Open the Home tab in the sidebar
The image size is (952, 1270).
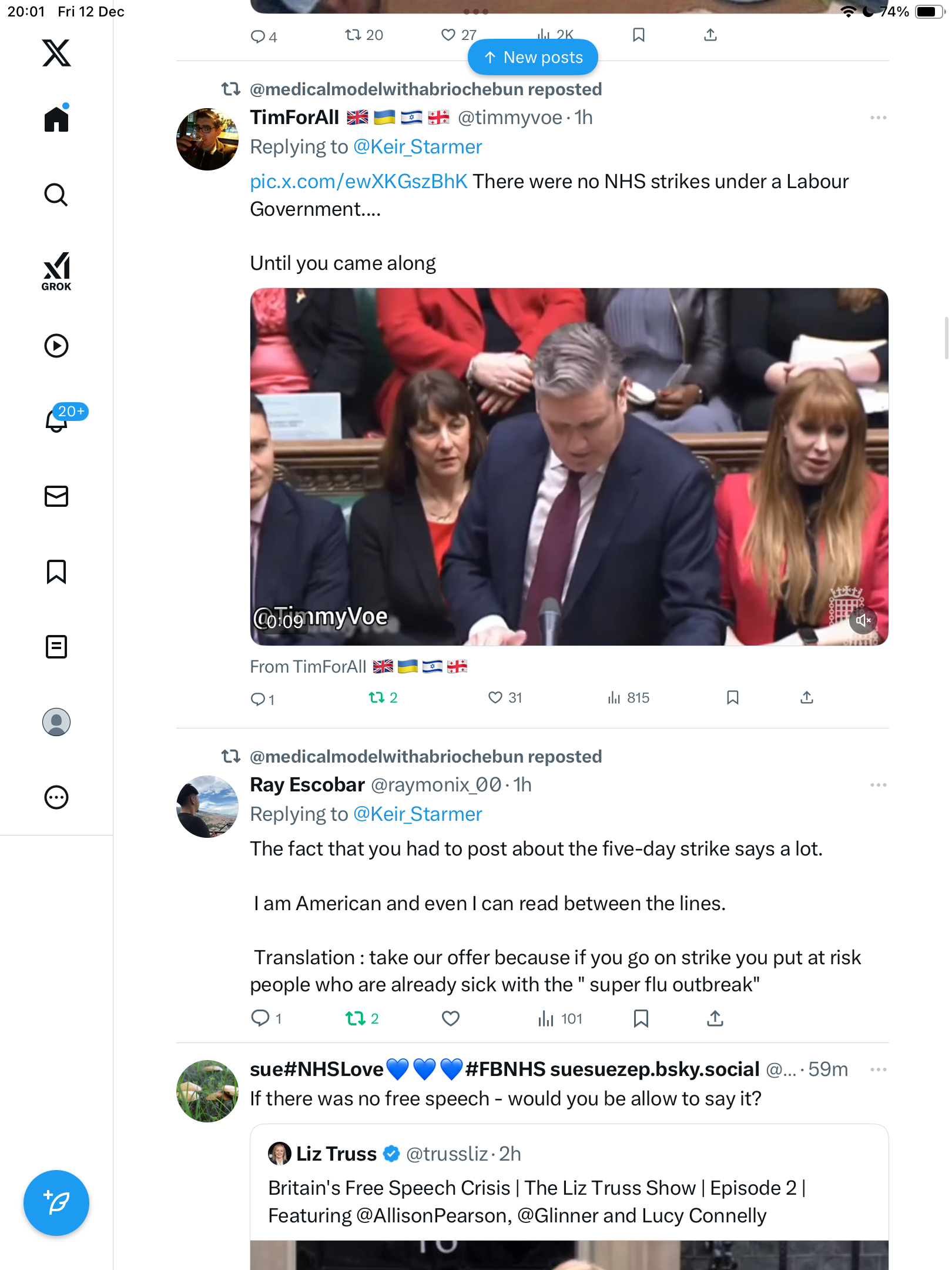point(56,119)
